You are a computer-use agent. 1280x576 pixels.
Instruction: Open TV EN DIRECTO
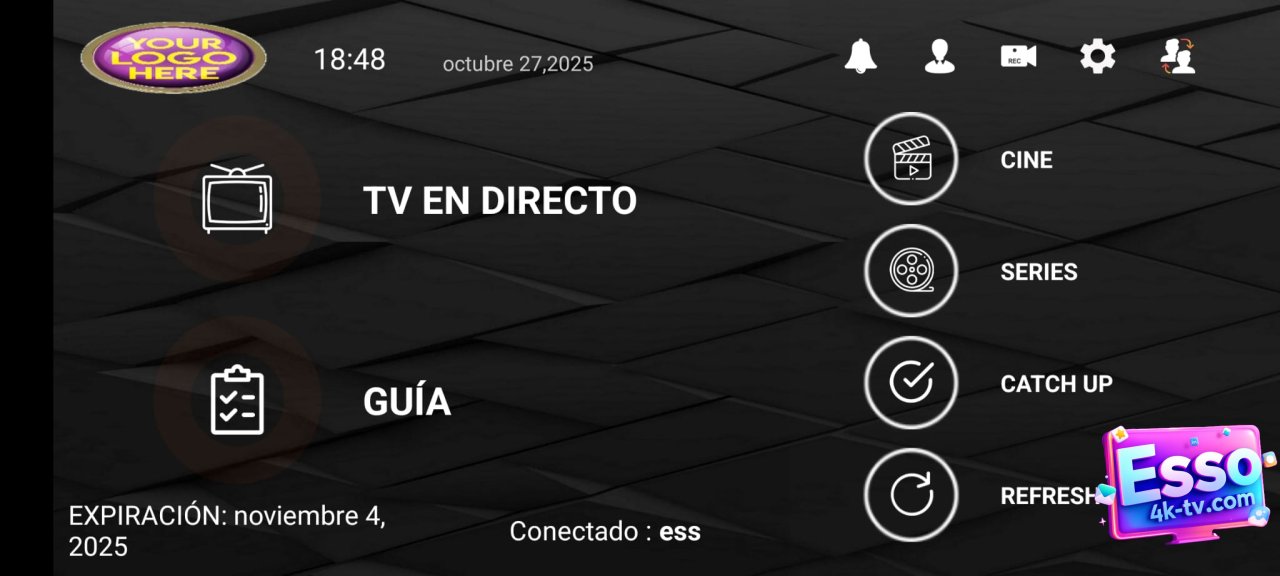237,200
